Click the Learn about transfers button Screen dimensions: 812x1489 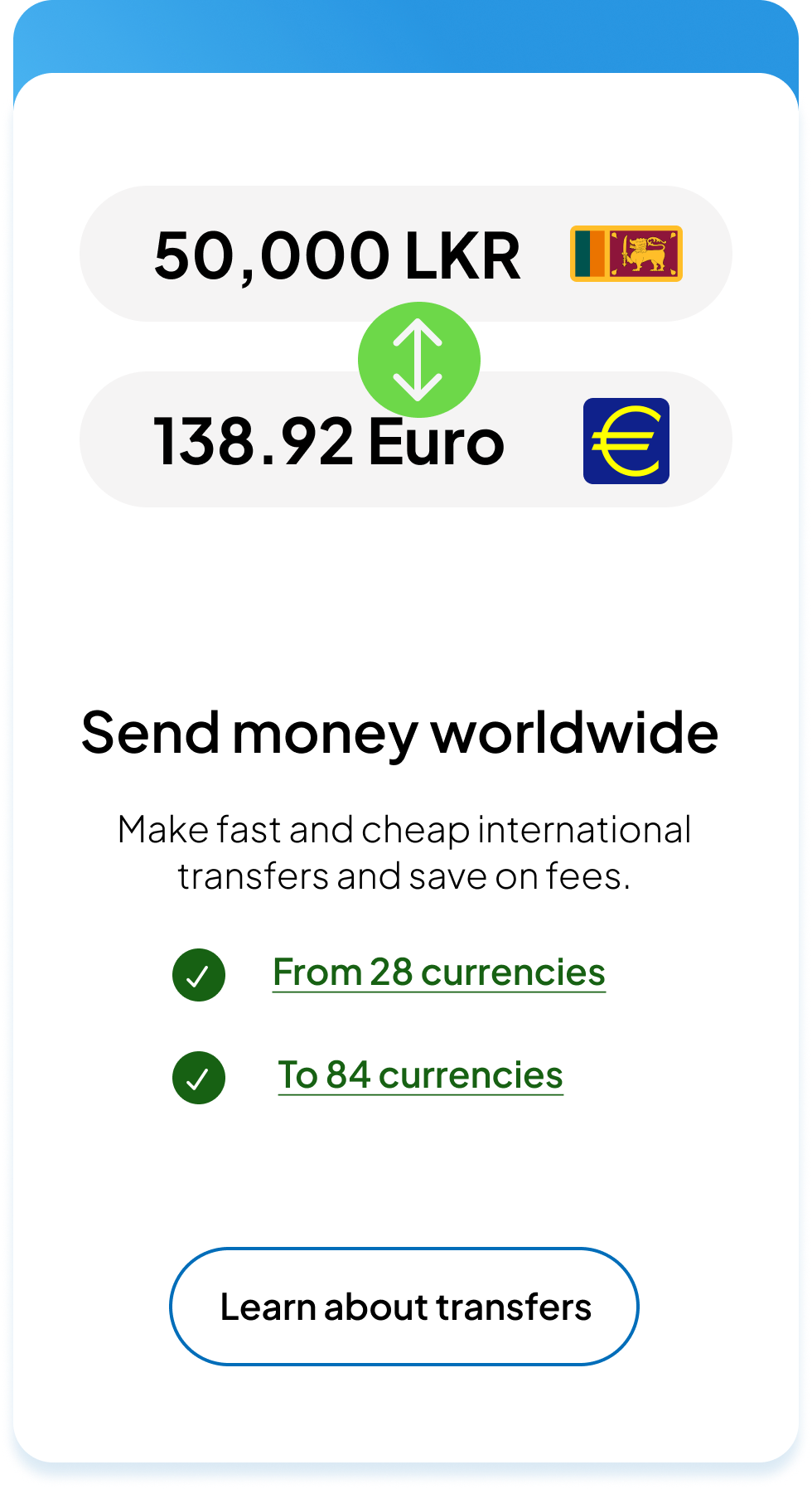(405, 1306)
